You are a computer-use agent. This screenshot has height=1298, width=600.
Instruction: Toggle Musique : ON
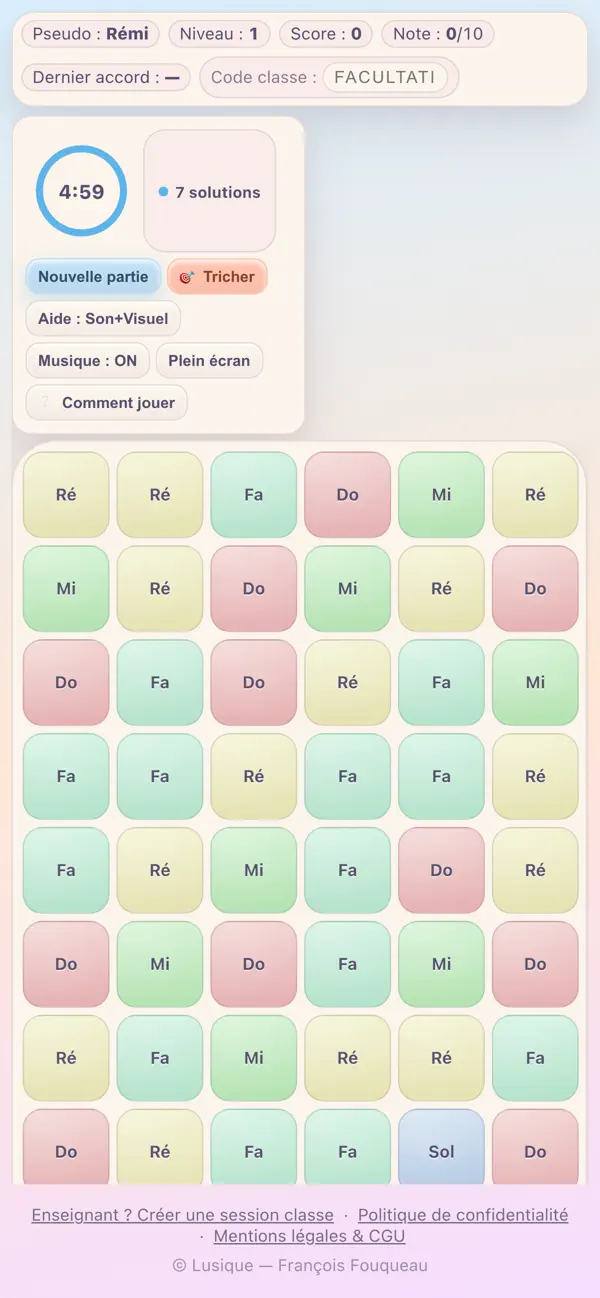88,361
